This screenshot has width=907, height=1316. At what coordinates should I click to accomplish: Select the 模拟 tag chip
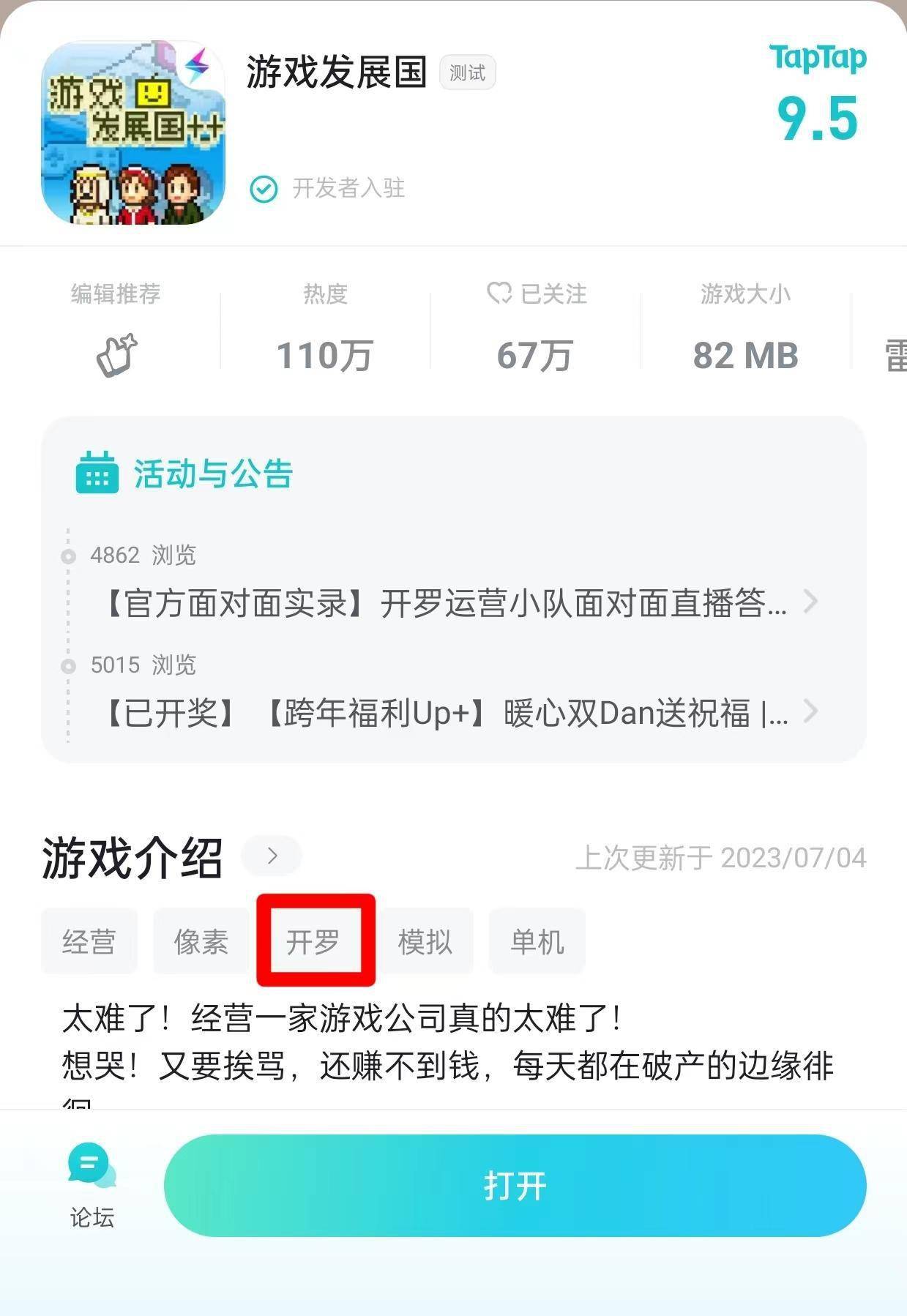click(x=425, y=941)
